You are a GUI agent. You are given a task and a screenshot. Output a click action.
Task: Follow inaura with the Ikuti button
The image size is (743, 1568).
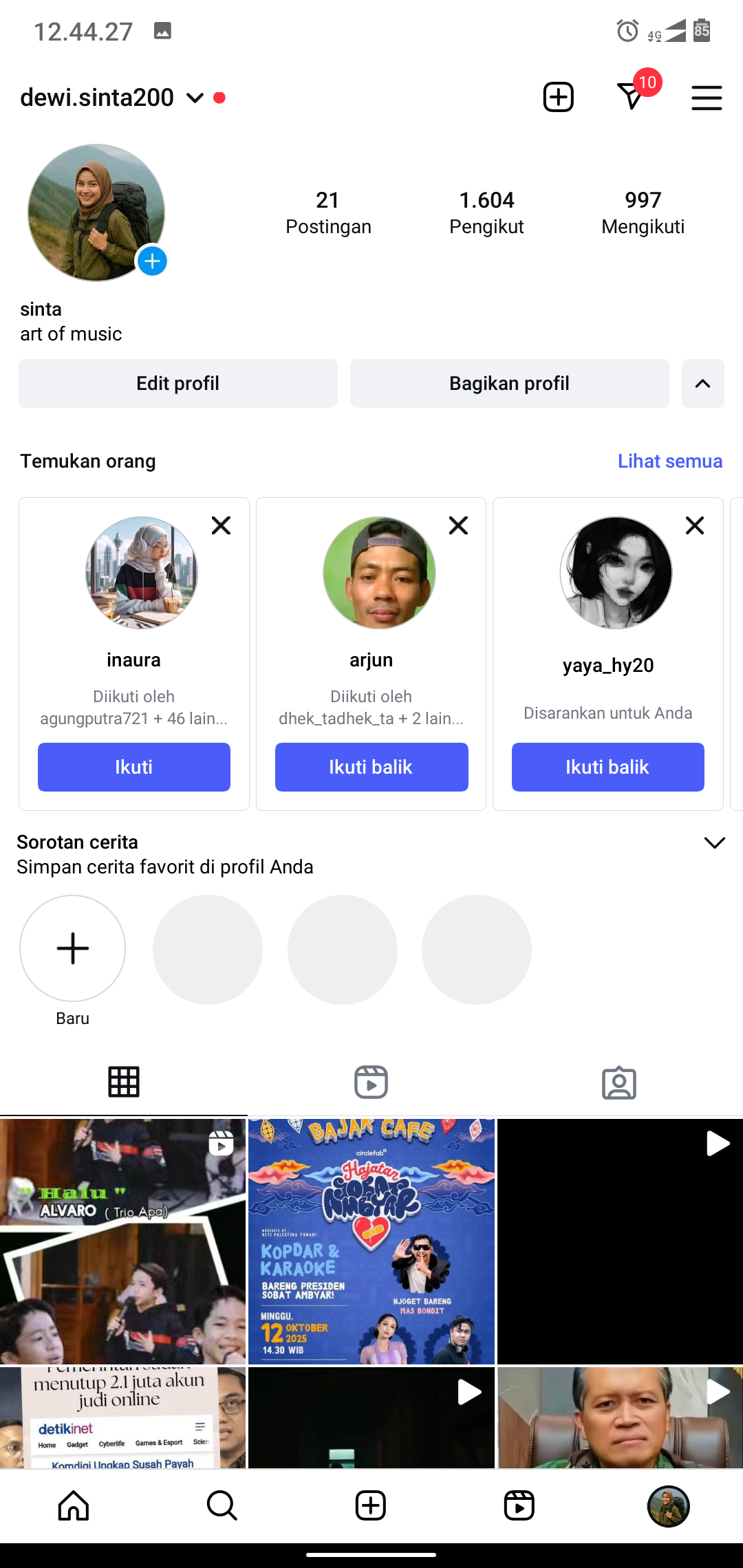tap(134, 767)
